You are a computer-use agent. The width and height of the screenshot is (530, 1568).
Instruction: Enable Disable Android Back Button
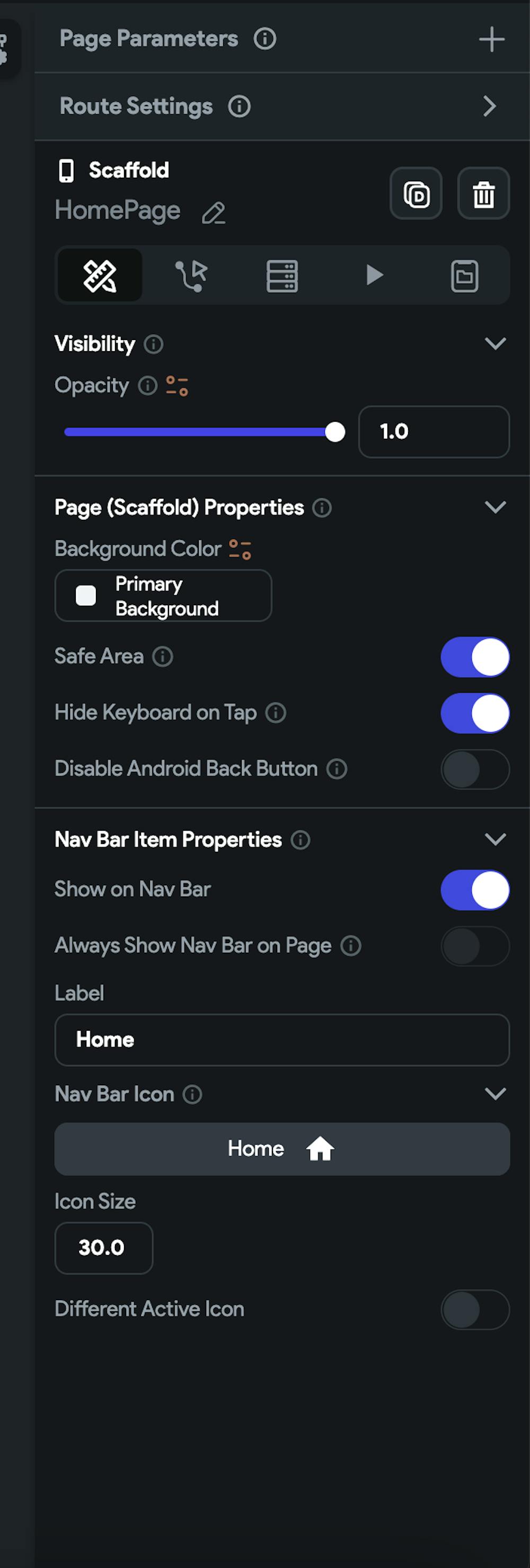[475, 769]
